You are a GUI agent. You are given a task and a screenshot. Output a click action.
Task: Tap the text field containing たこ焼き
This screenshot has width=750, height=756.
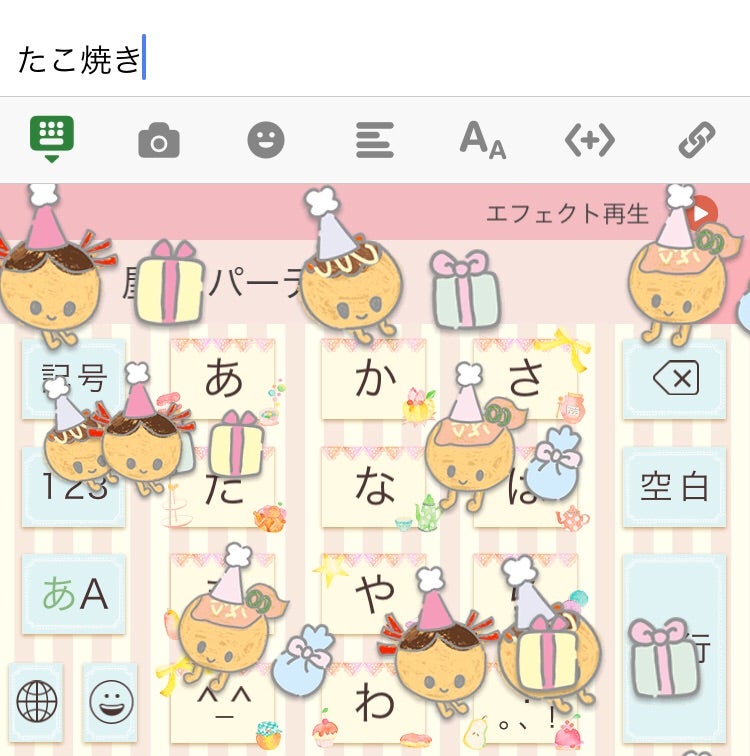tap(375, 58)
